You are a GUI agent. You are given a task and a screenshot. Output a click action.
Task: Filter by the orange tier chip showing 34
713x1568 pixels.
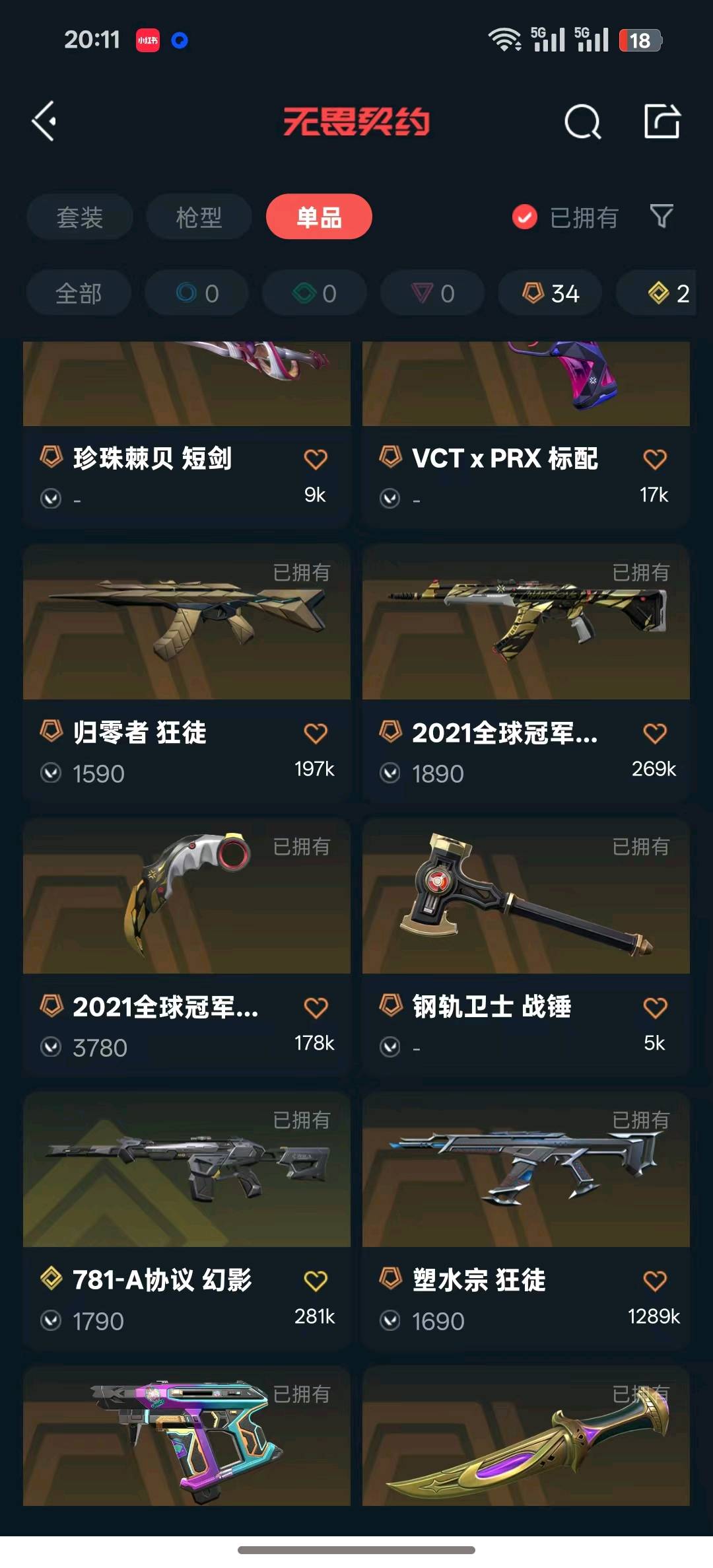550,293
